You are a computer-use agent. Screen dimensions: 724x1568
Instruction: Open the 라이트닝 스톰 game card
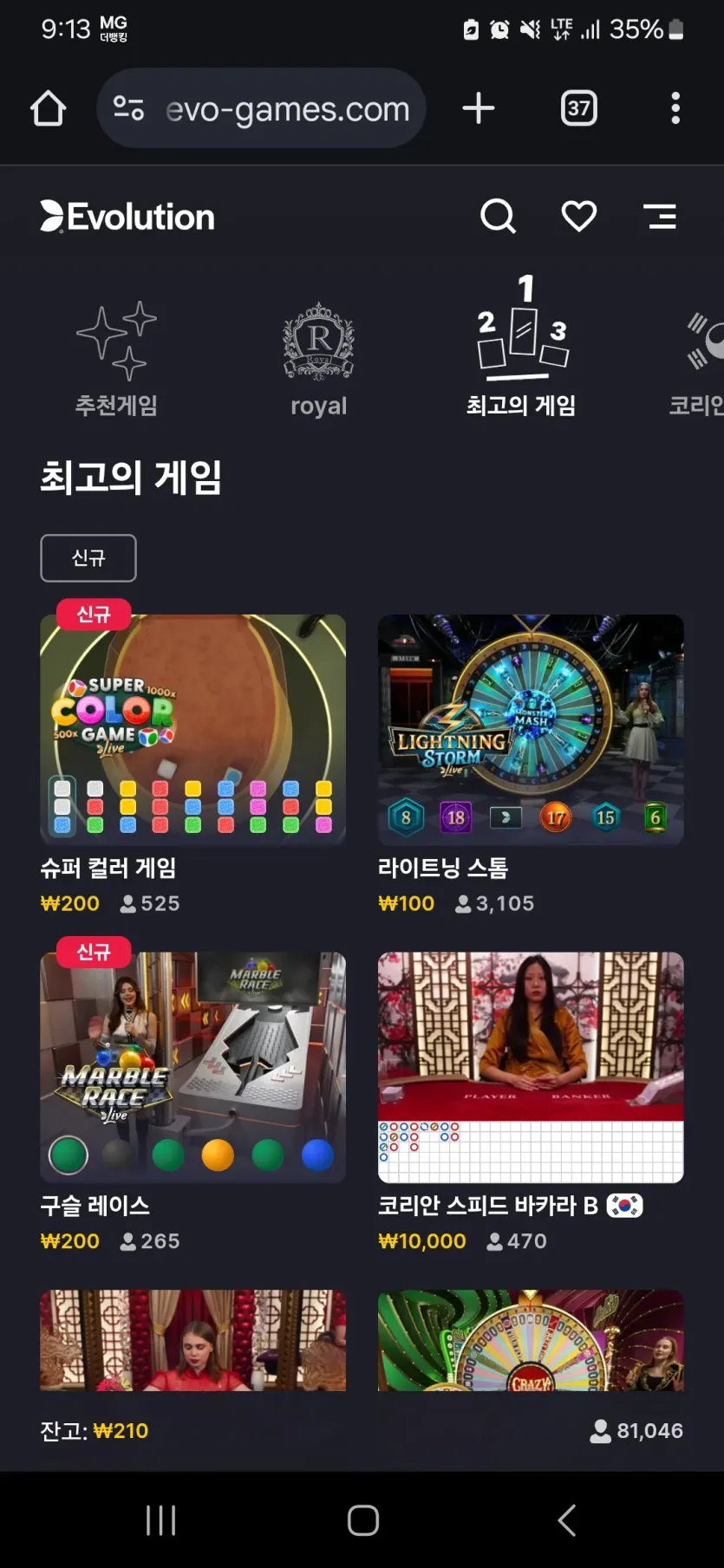click(x=531, y=730)
